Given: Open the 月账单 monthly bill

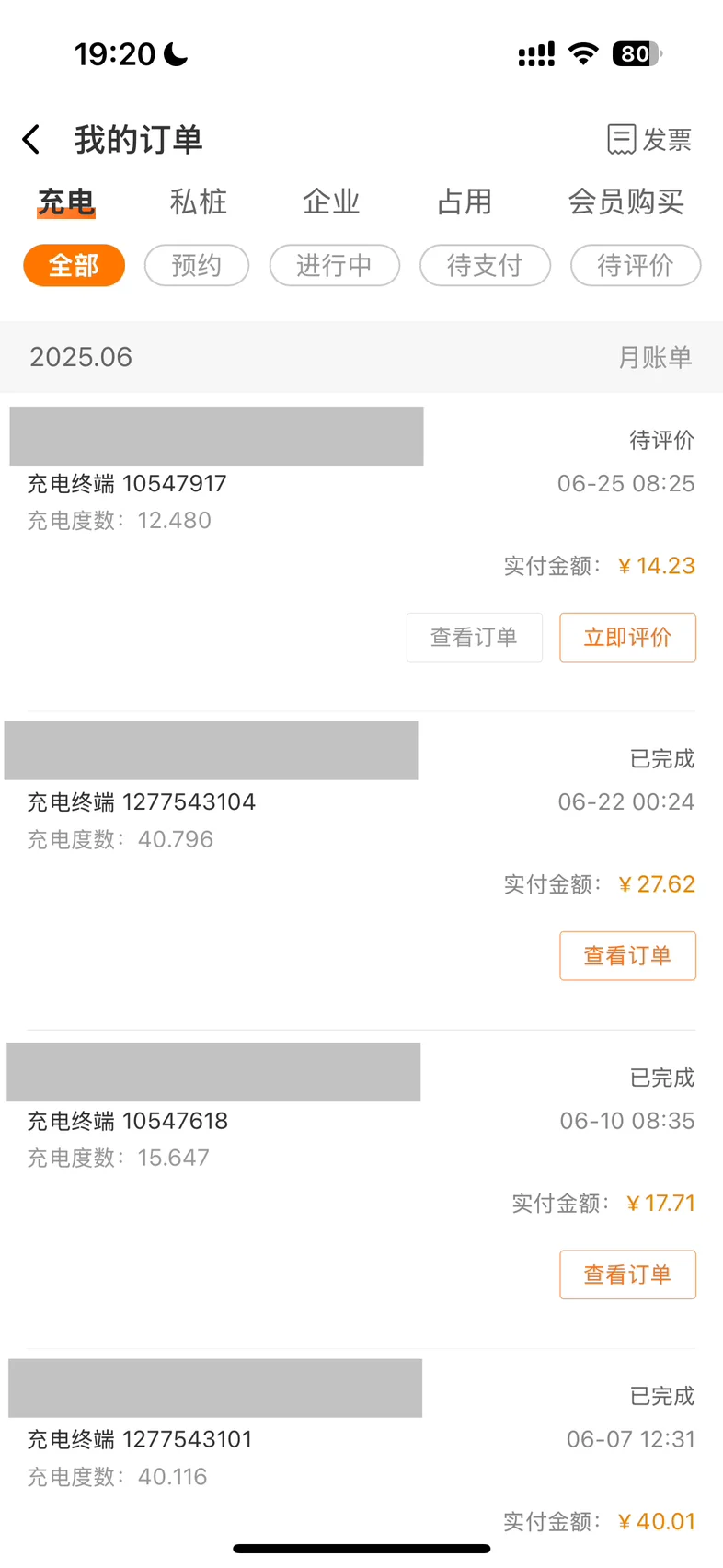Looking at the screenshot, I should coord(655,357).
